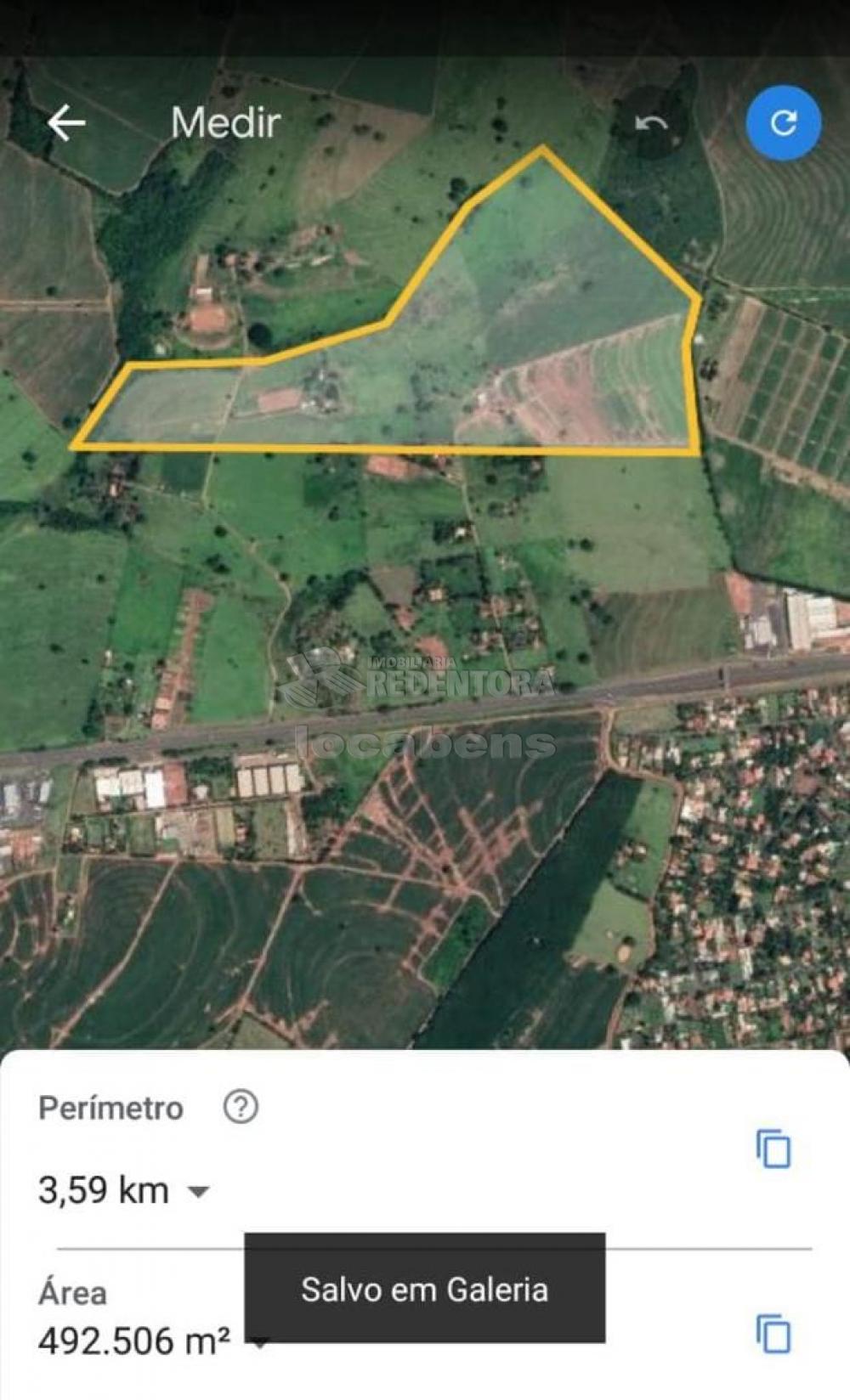Open the Perímetro help icon

(241, 1107)
